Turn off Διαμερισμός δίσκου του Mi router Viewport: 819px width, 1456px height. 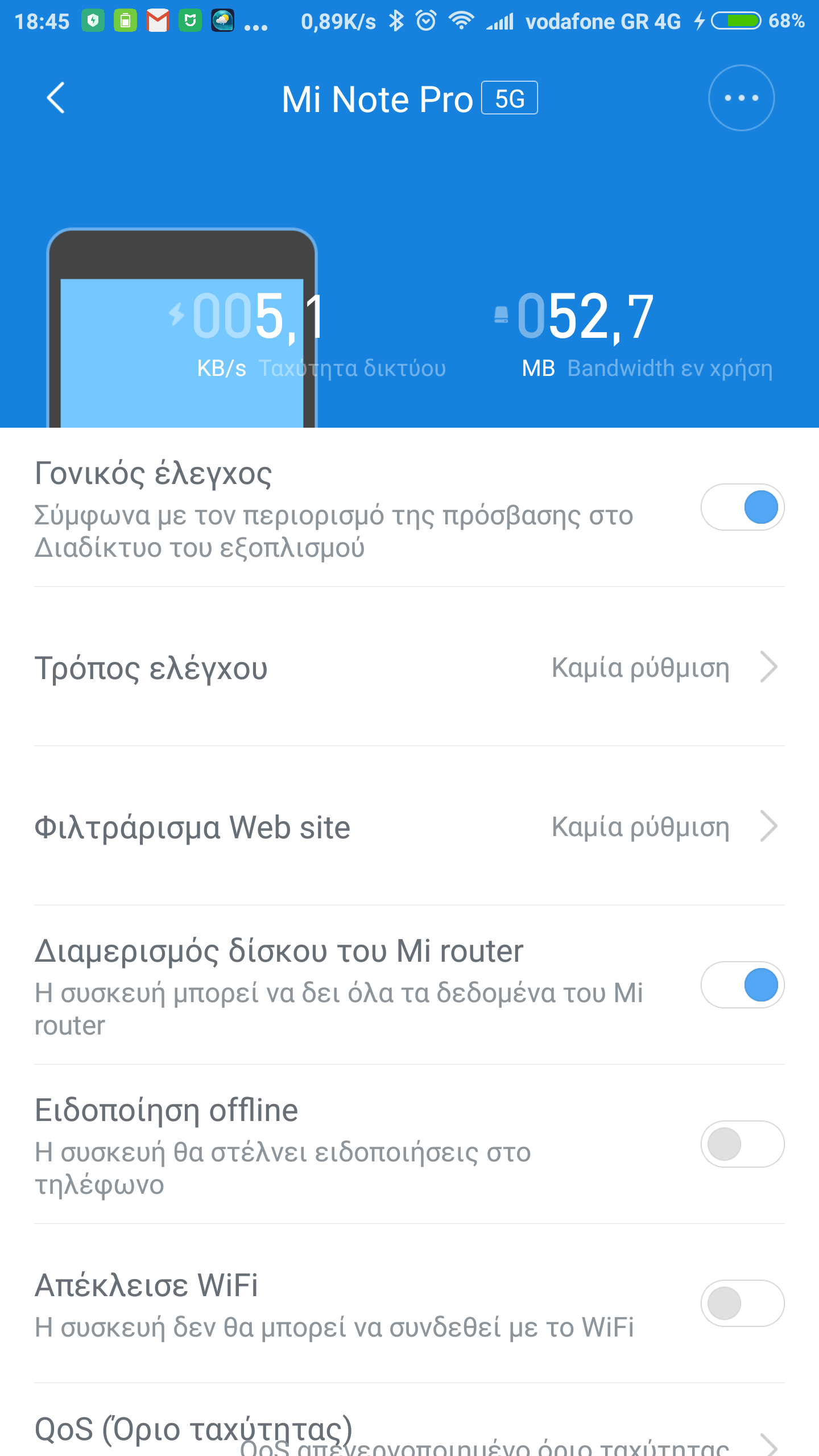coord(742,985)
